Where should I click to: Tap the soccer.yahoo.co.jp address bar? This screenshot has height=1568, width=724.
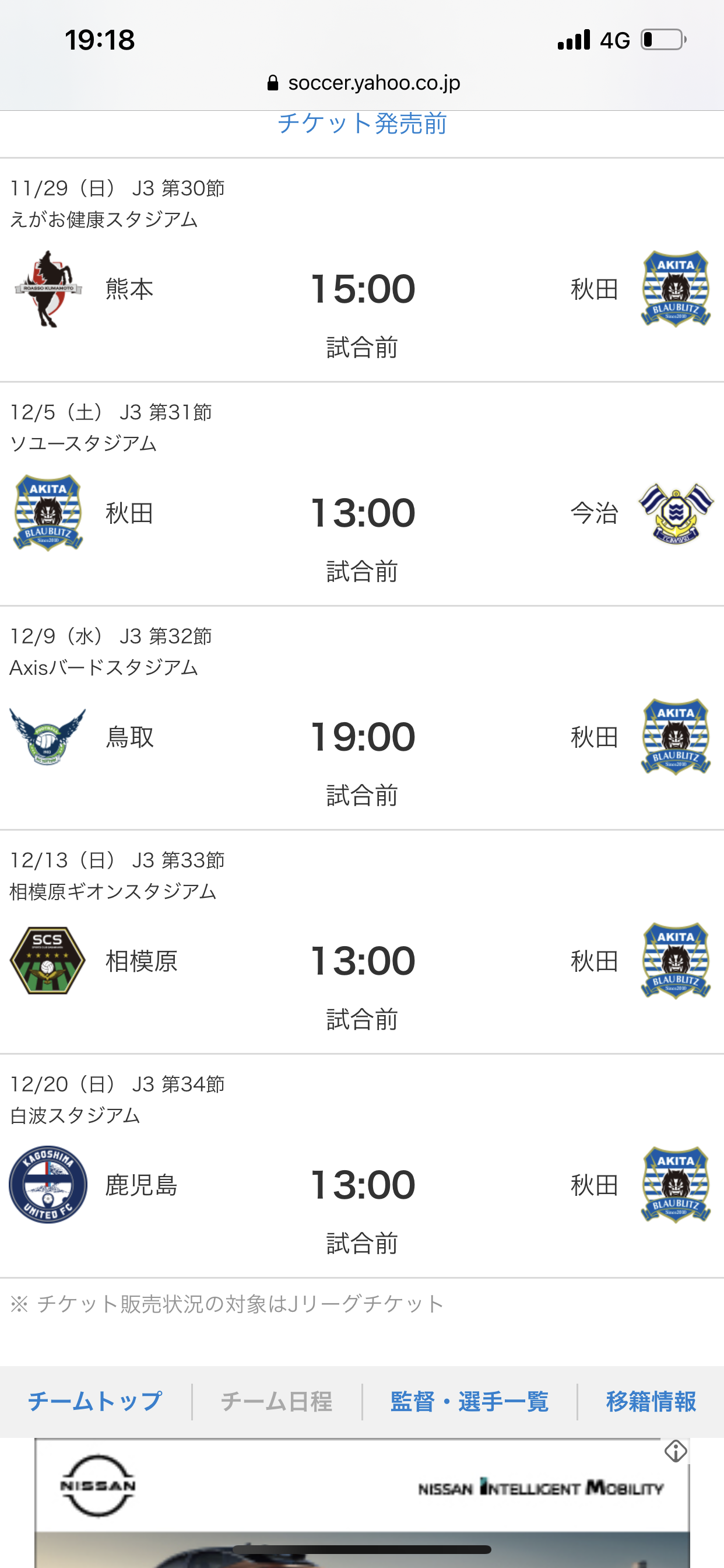coord(363,83)
